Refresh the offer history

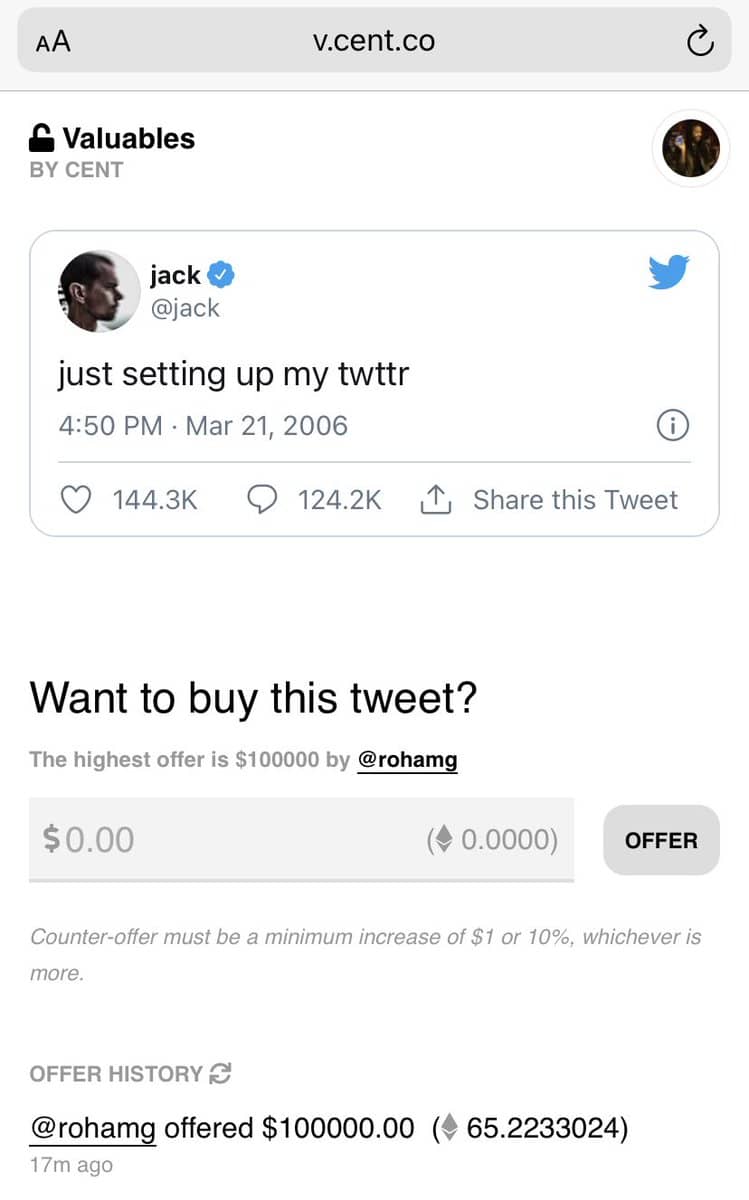[220, 1074]
